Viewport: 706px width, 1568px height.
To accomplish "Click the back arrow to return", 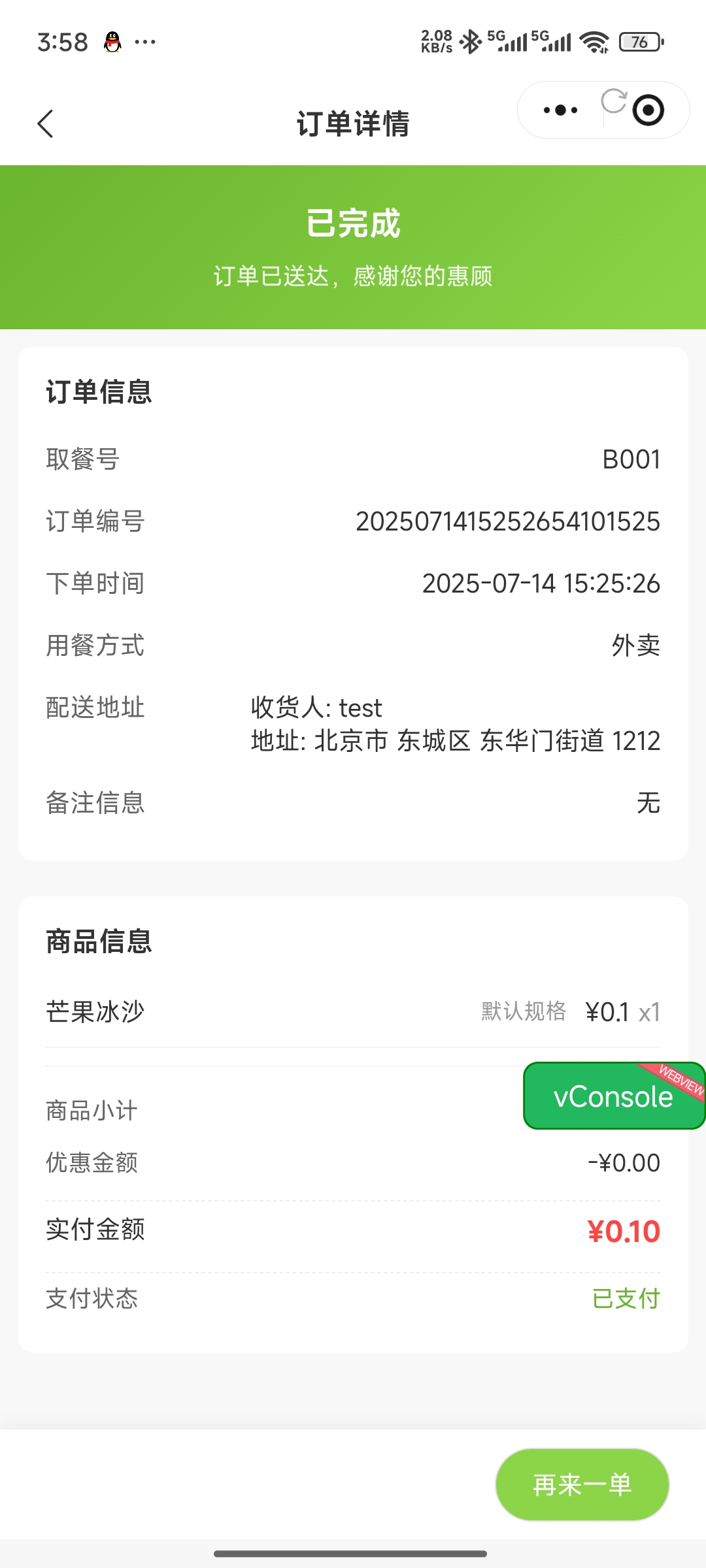I will (46, 124).
